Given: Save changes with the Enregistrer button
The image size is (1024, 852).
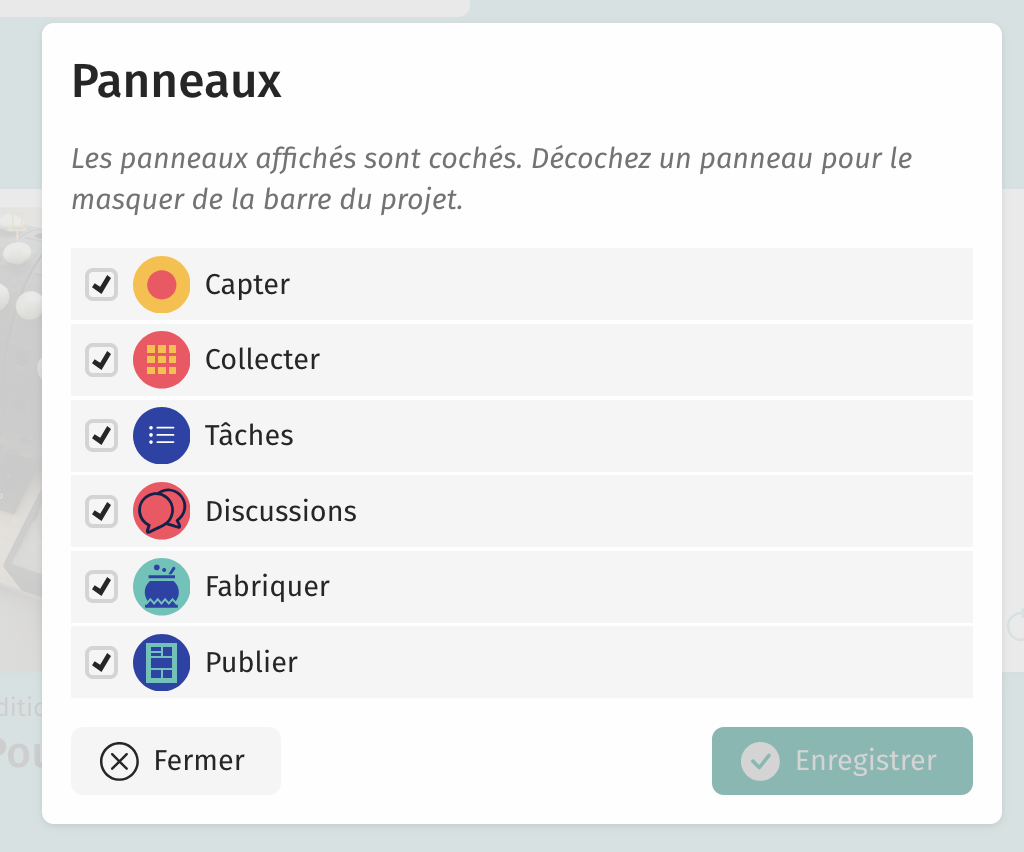Looking at the screenshot, I should click(x=842, y=761).
